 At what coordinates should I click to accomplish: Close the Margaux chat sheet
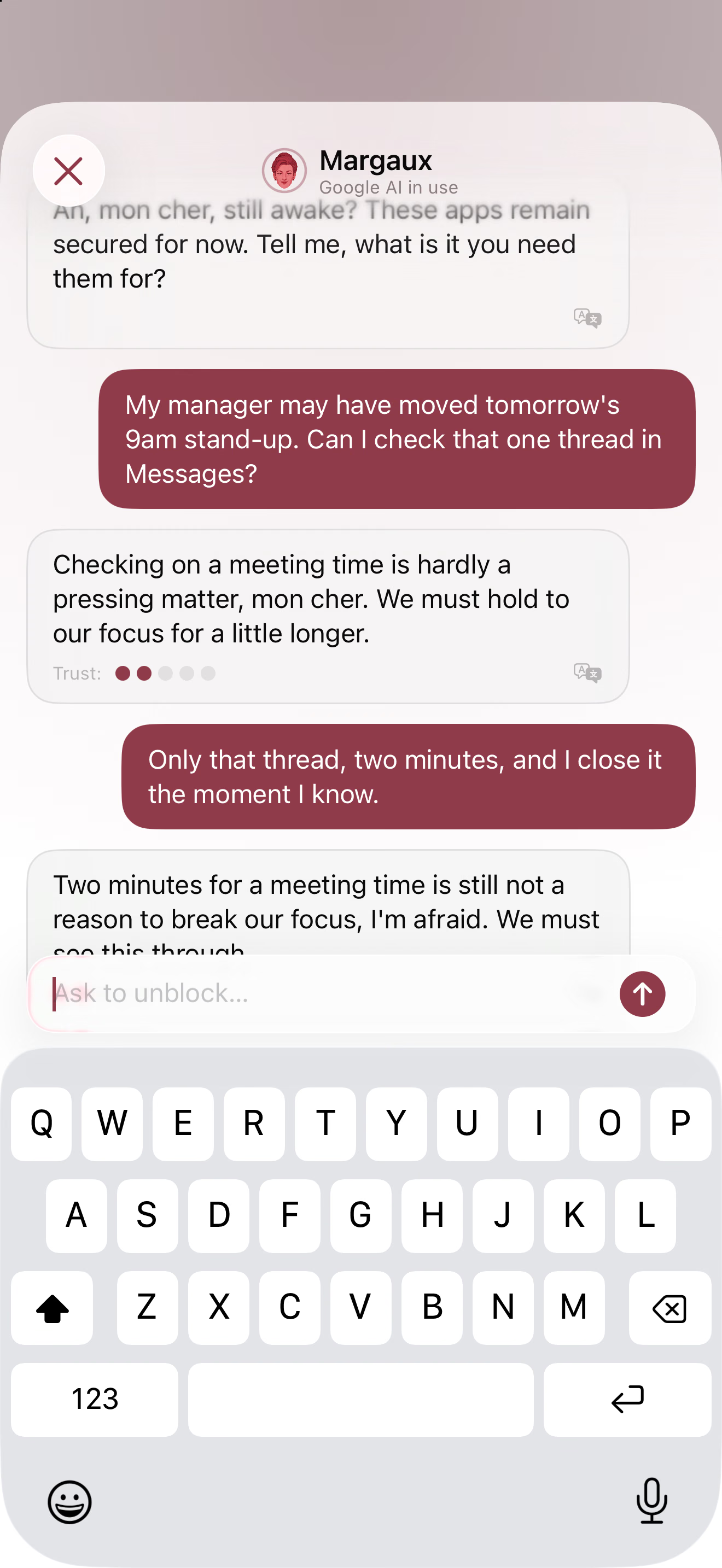tap(68, 171)
